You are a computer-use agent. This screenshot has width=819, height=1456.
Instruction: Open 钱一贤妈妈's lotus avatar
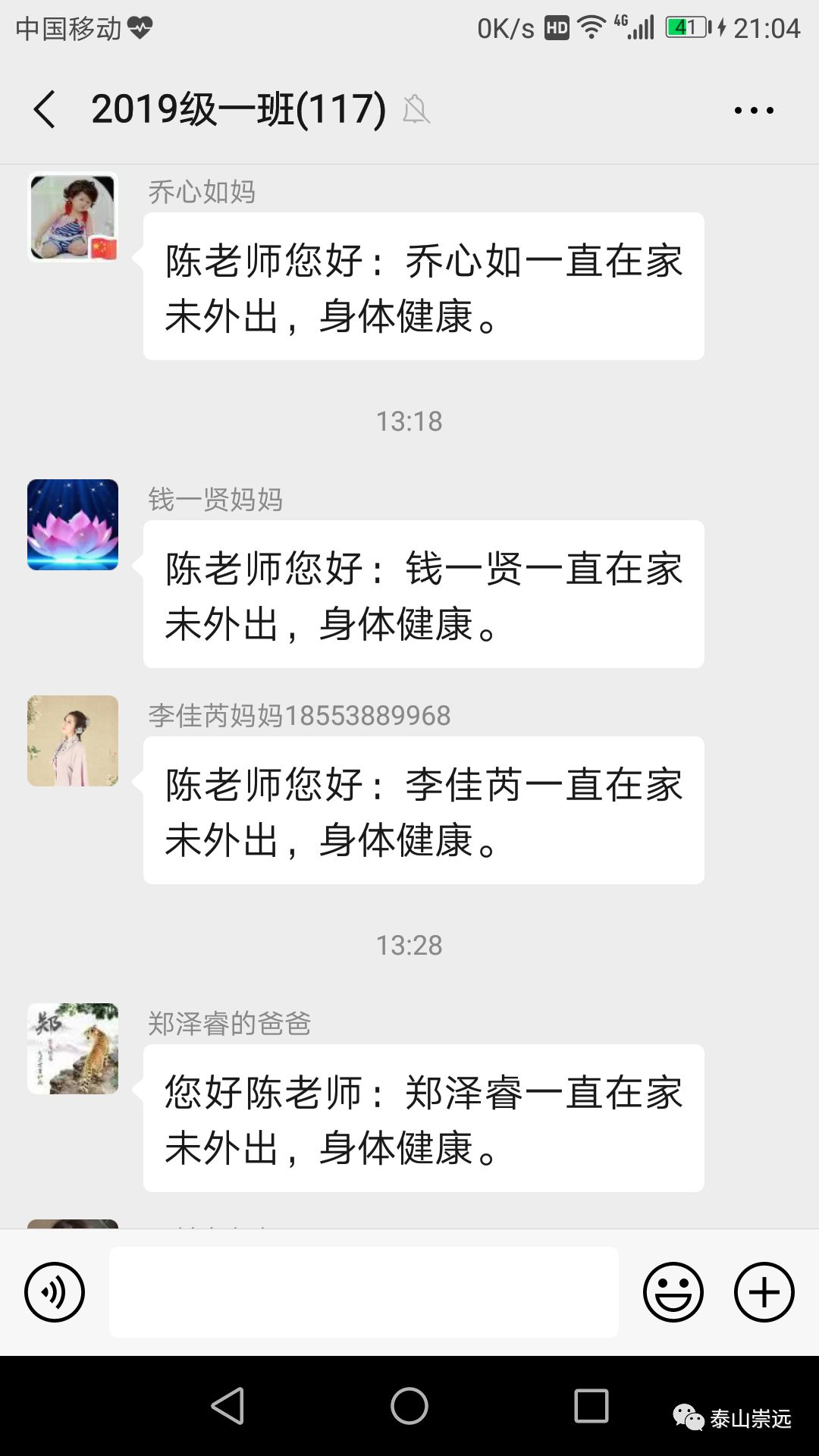click(73, 525)
